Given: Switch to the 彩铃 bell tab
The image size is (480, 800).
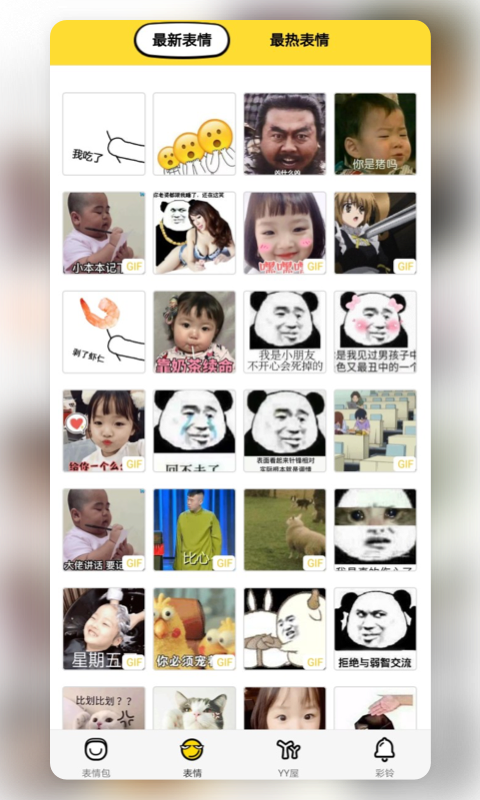Looking at the screenshot, I should (384, 758).
